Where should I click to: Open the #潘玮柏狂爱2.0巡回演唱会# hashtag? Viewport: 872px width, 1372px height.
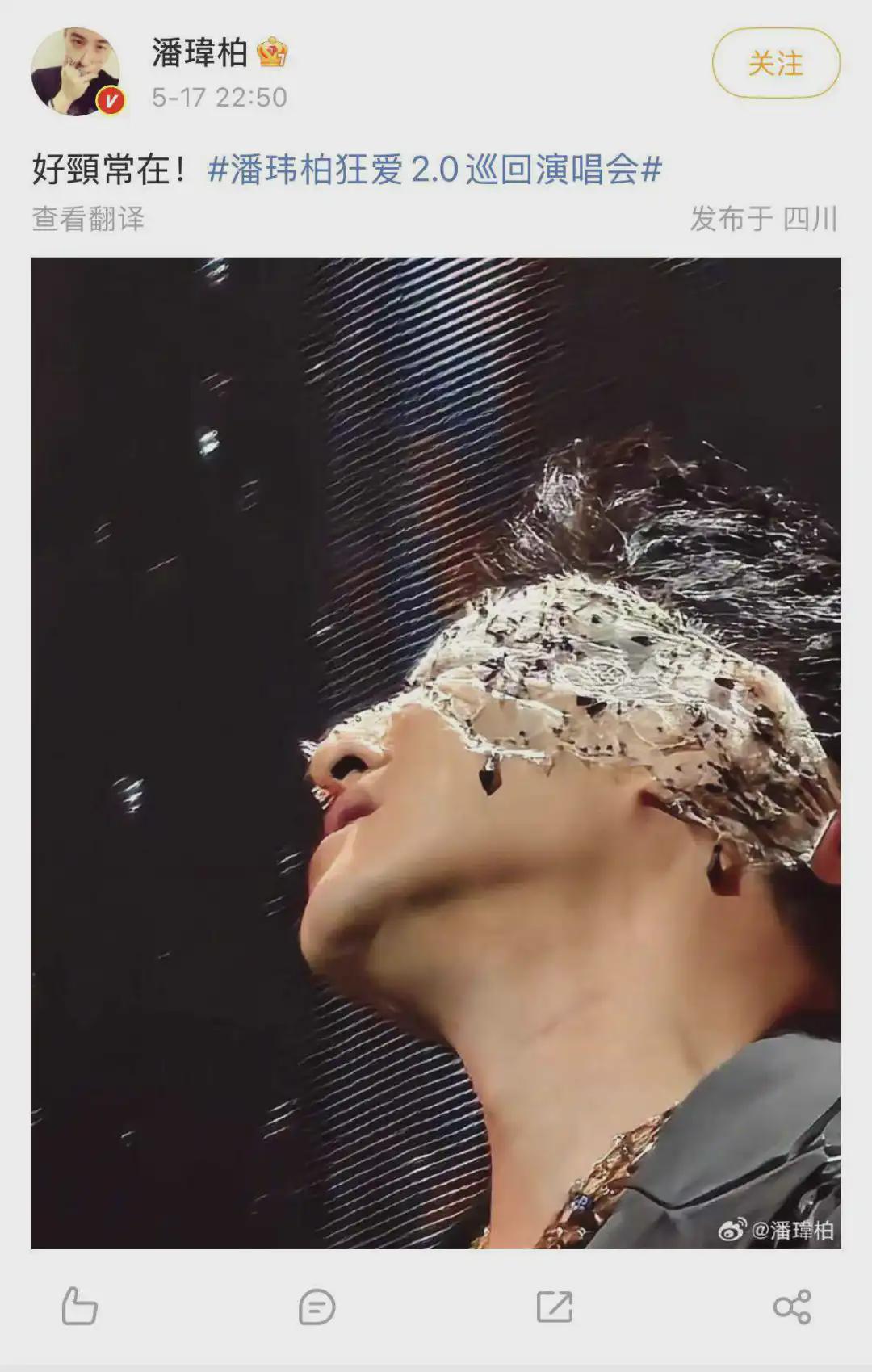[x=434, y=170]
